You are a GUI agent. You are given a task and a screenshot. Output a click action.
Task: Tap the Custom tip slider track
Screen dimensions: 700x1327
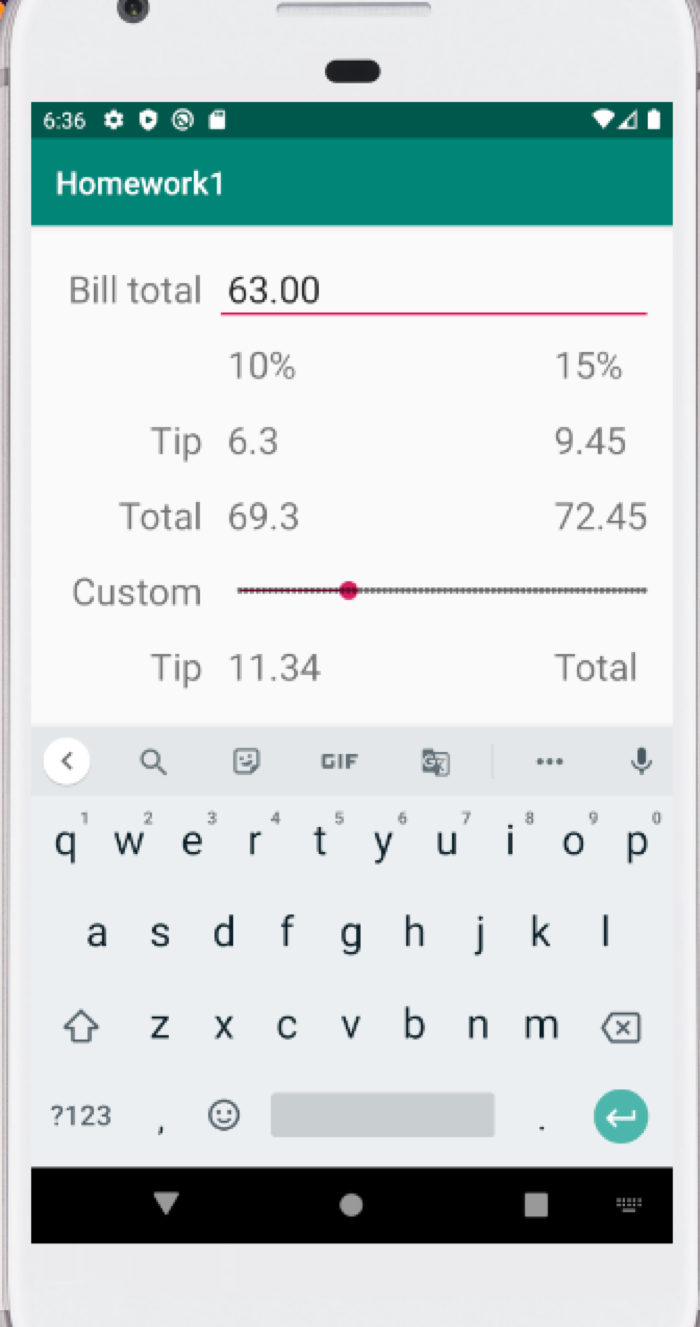(x=442, y=591)
